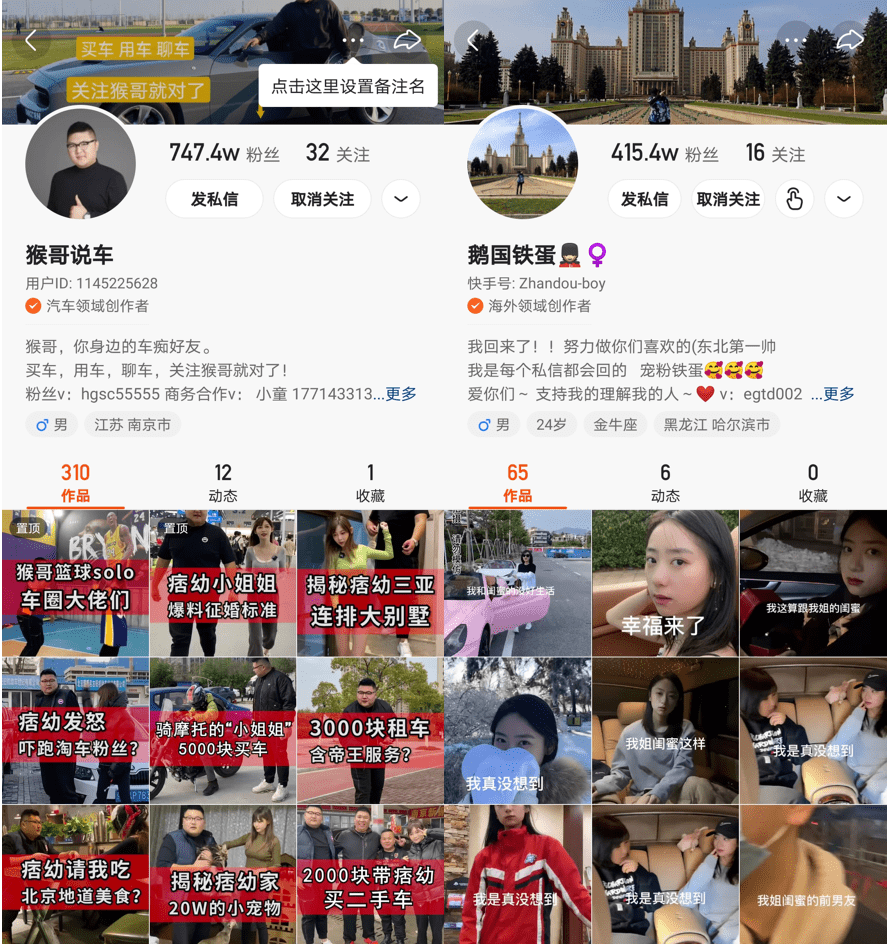Play video 揭秘痞幼三亚连排大别墅
This screenshot has width=887, height=944.
coord(369,583)
